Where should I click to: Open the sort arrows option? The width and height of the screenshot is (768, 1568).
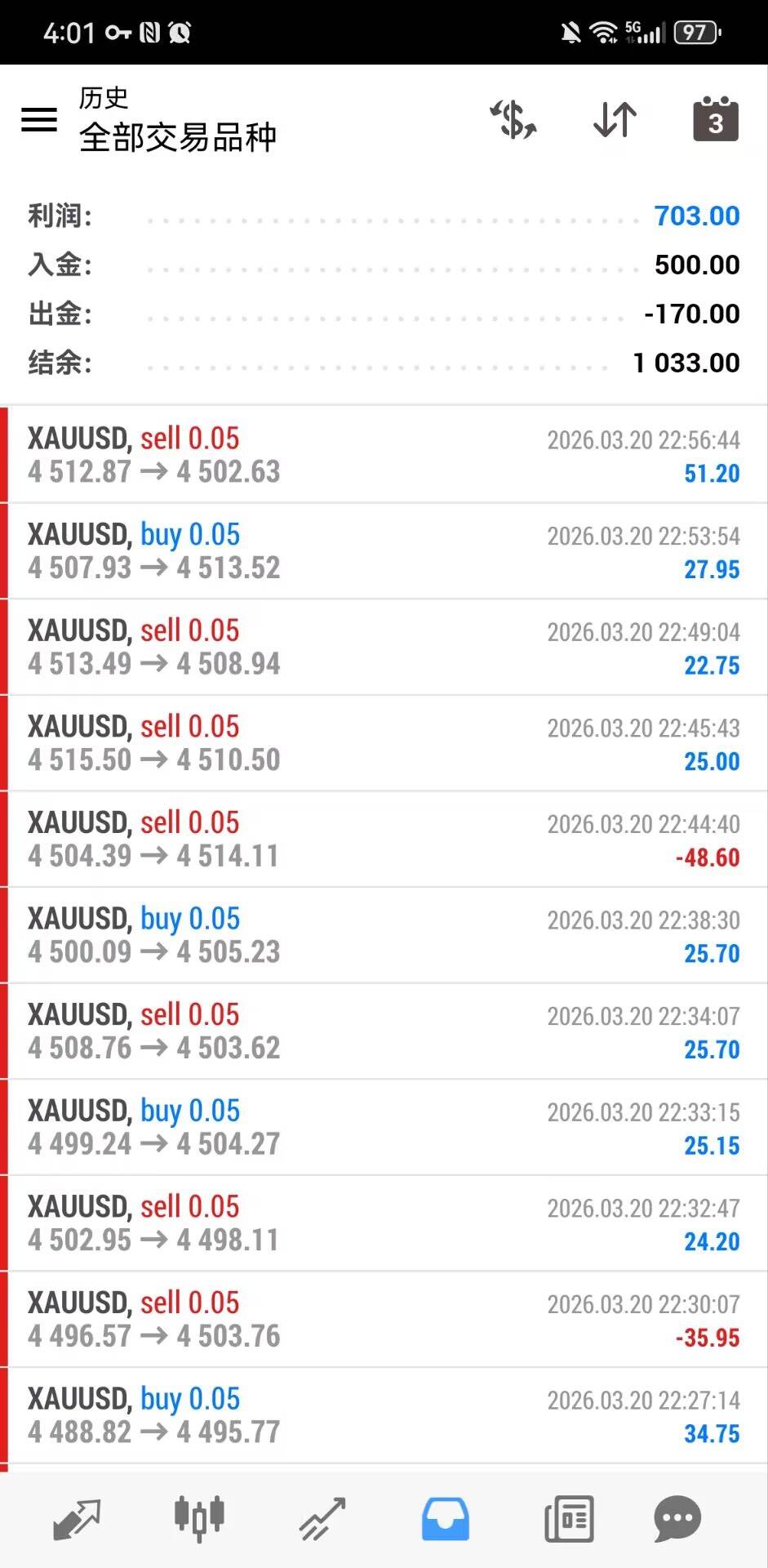pyautogui.click(x=615, y=120)
